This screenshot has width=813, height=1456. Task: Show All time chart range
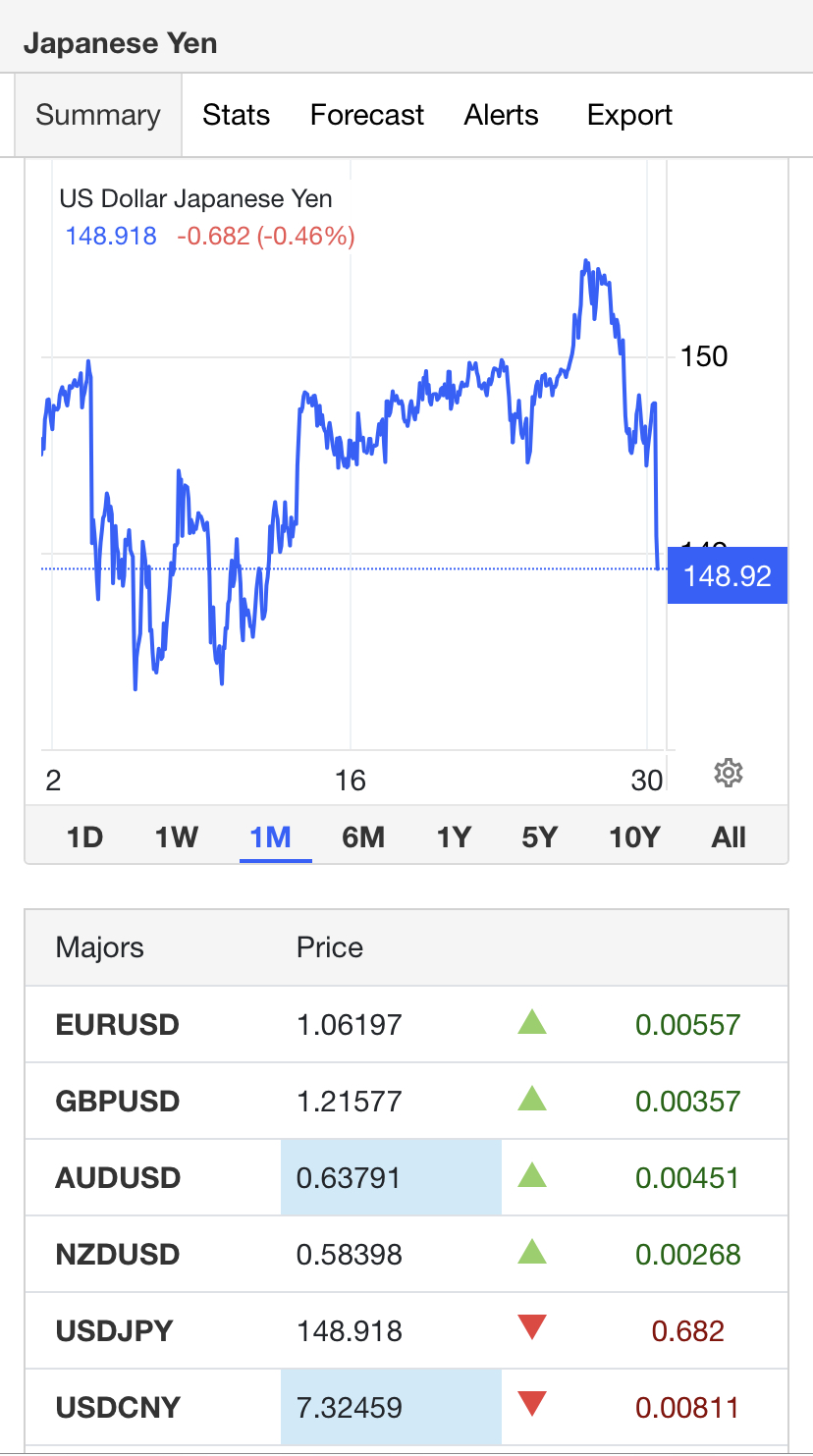click(x=729, y=837)
